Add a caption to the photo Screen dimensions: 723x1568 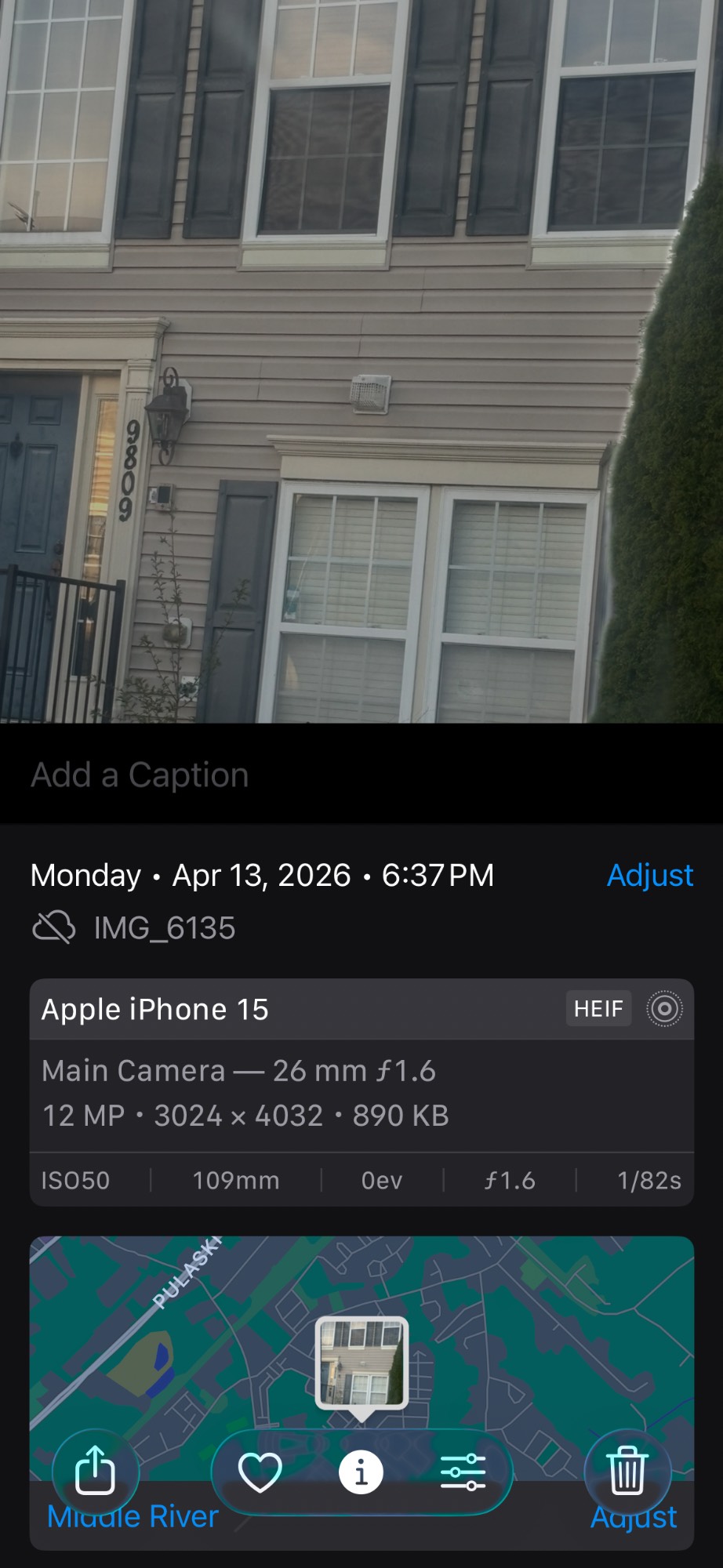pos(140,775)
